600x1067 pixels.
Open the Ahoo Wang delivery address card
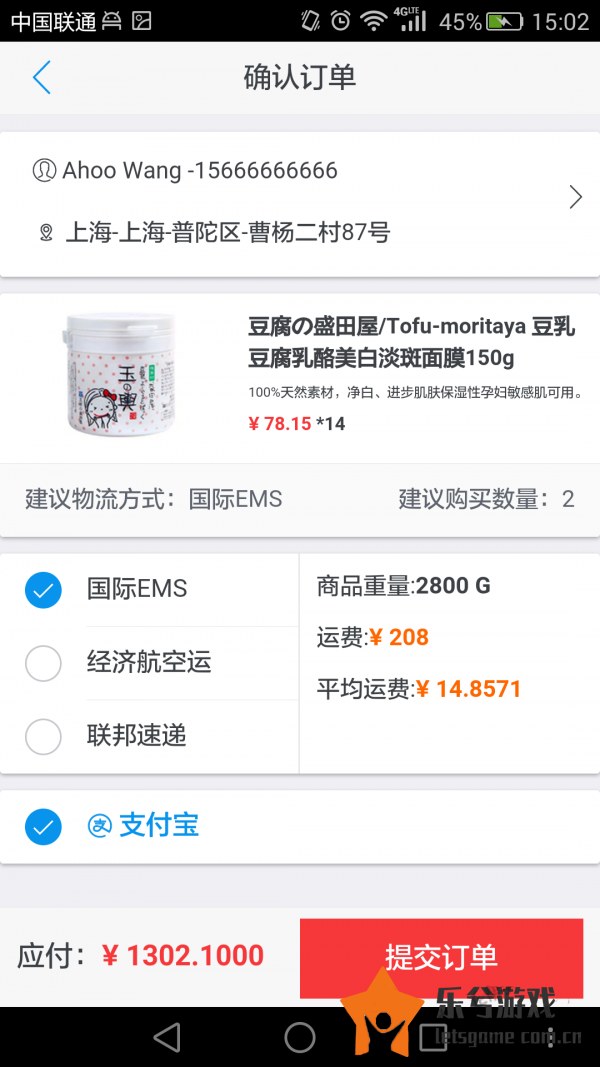[x=300, y=204]
